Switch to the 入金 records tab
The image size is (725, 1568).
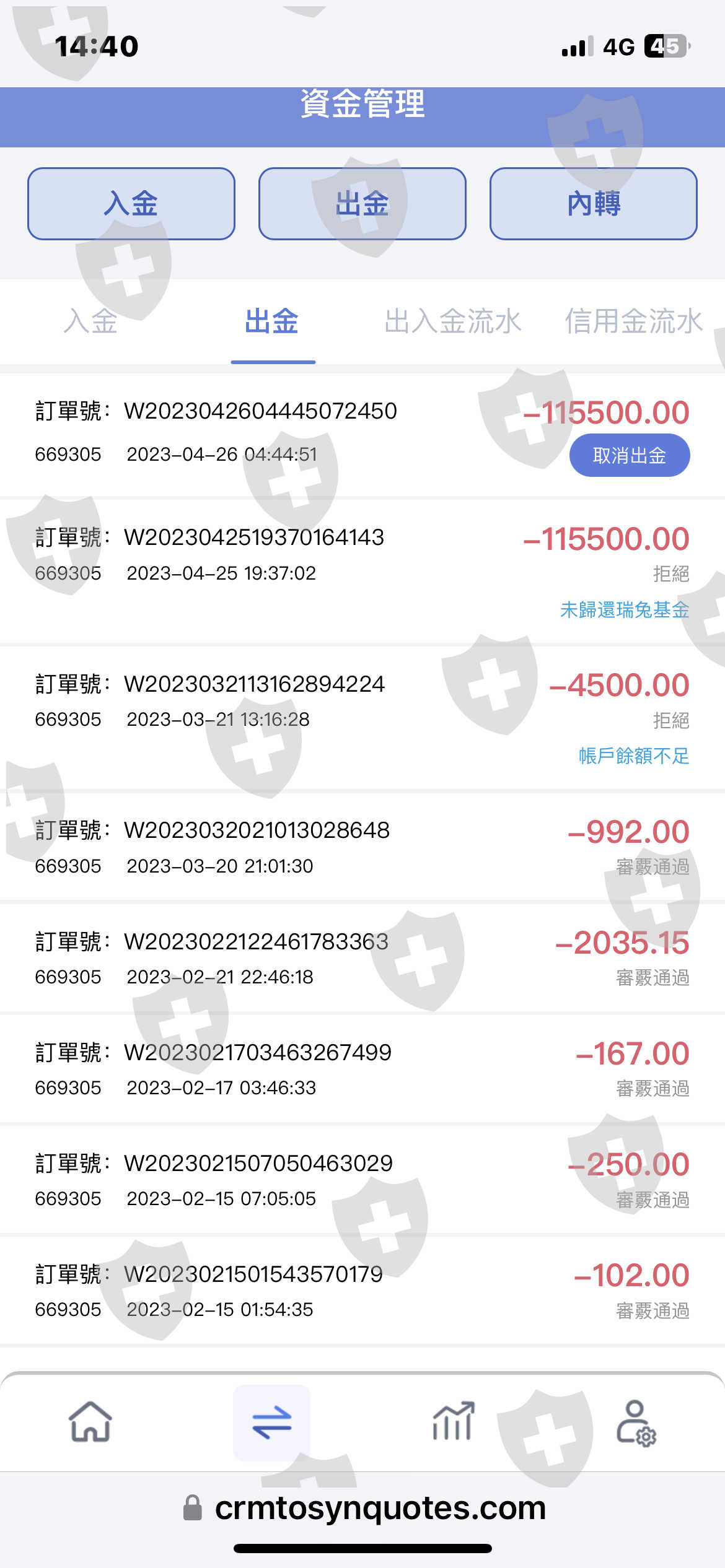point(90,321)
